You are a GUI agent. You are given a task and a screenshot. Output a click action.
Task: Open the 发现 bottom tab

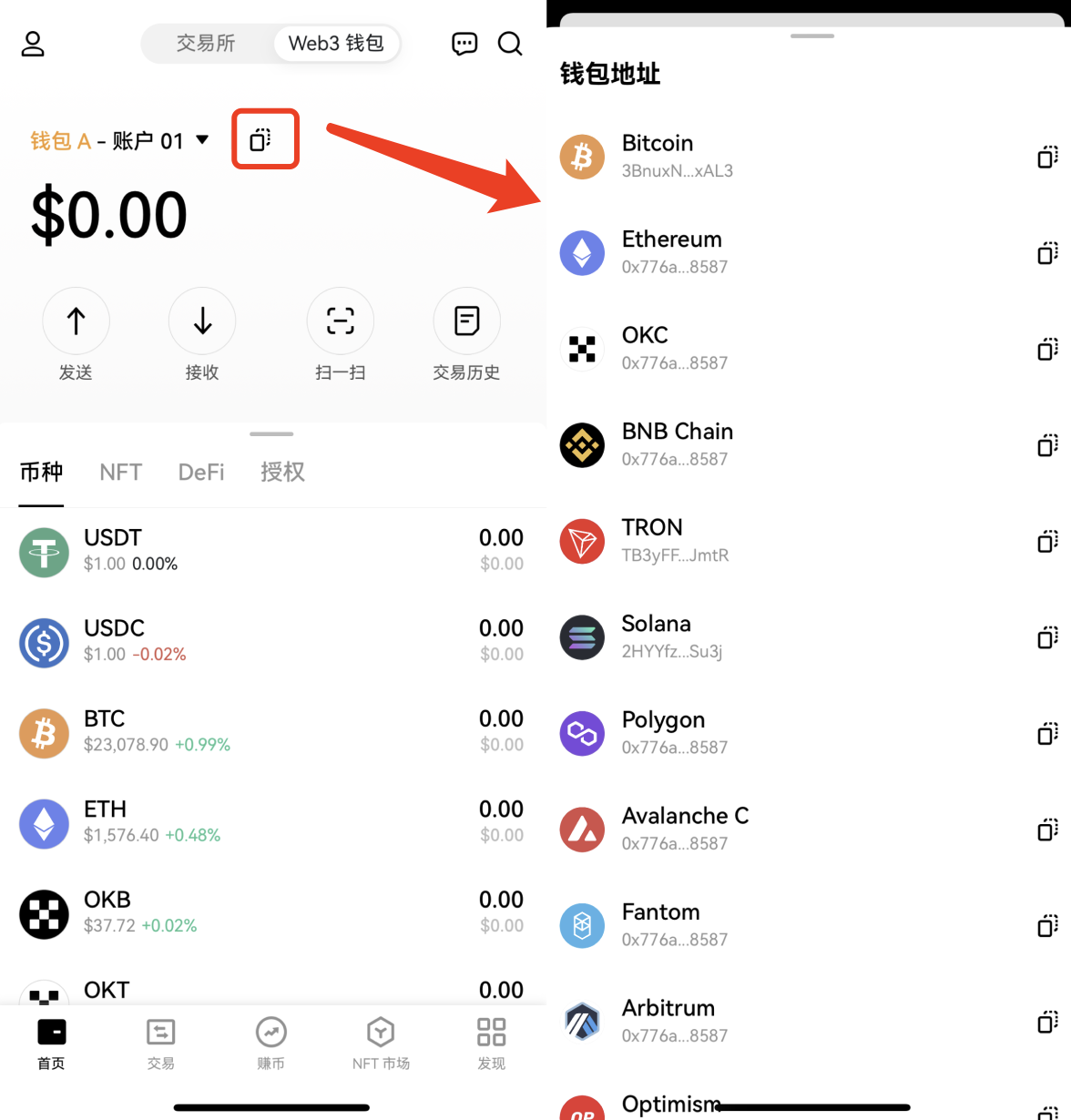491,1043
